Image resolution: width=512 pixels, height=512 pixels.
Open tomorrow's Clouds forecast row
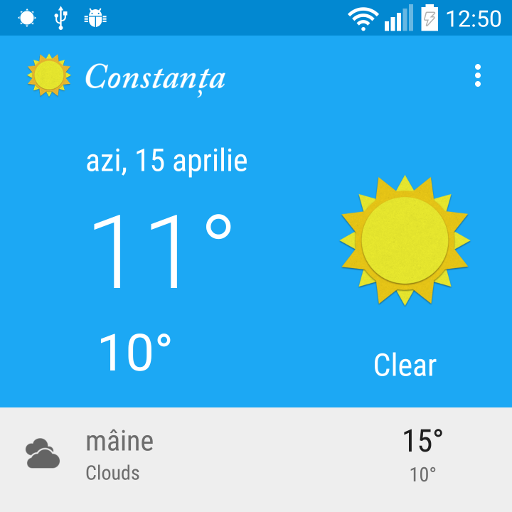point(256,455)
